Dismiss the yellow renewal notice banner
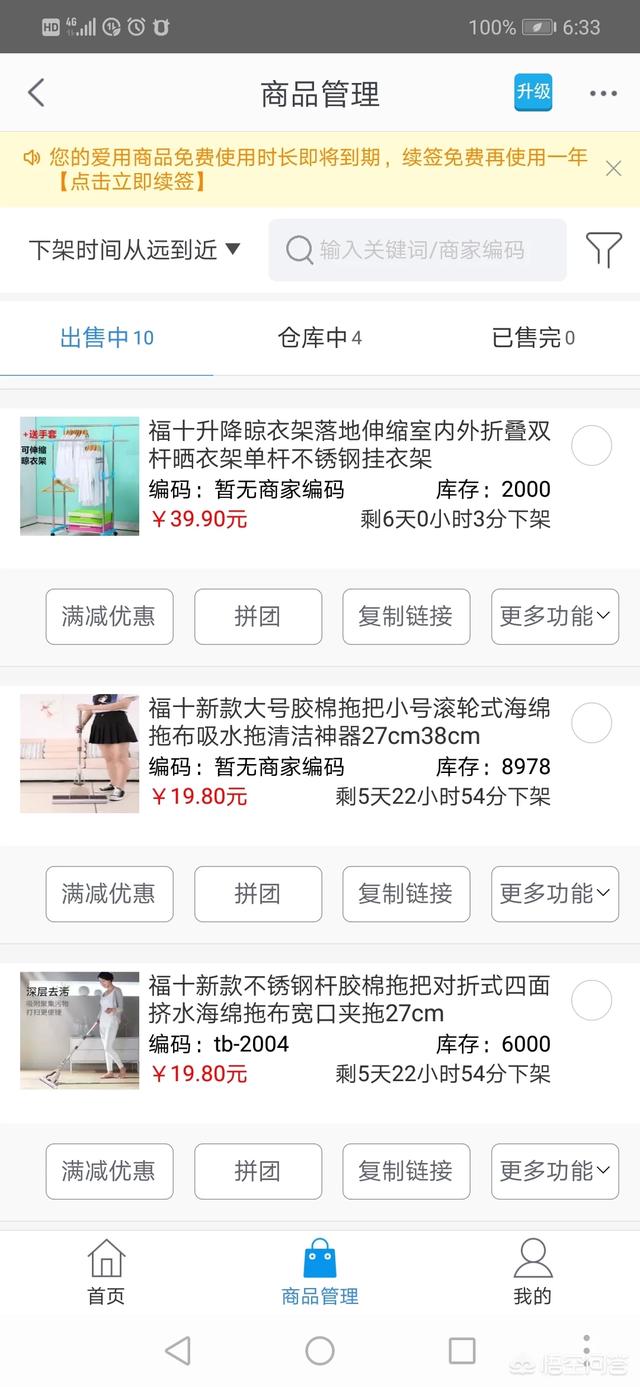Image resolution: width=640 pixels, height=1387 pixels. pos(613,169)
